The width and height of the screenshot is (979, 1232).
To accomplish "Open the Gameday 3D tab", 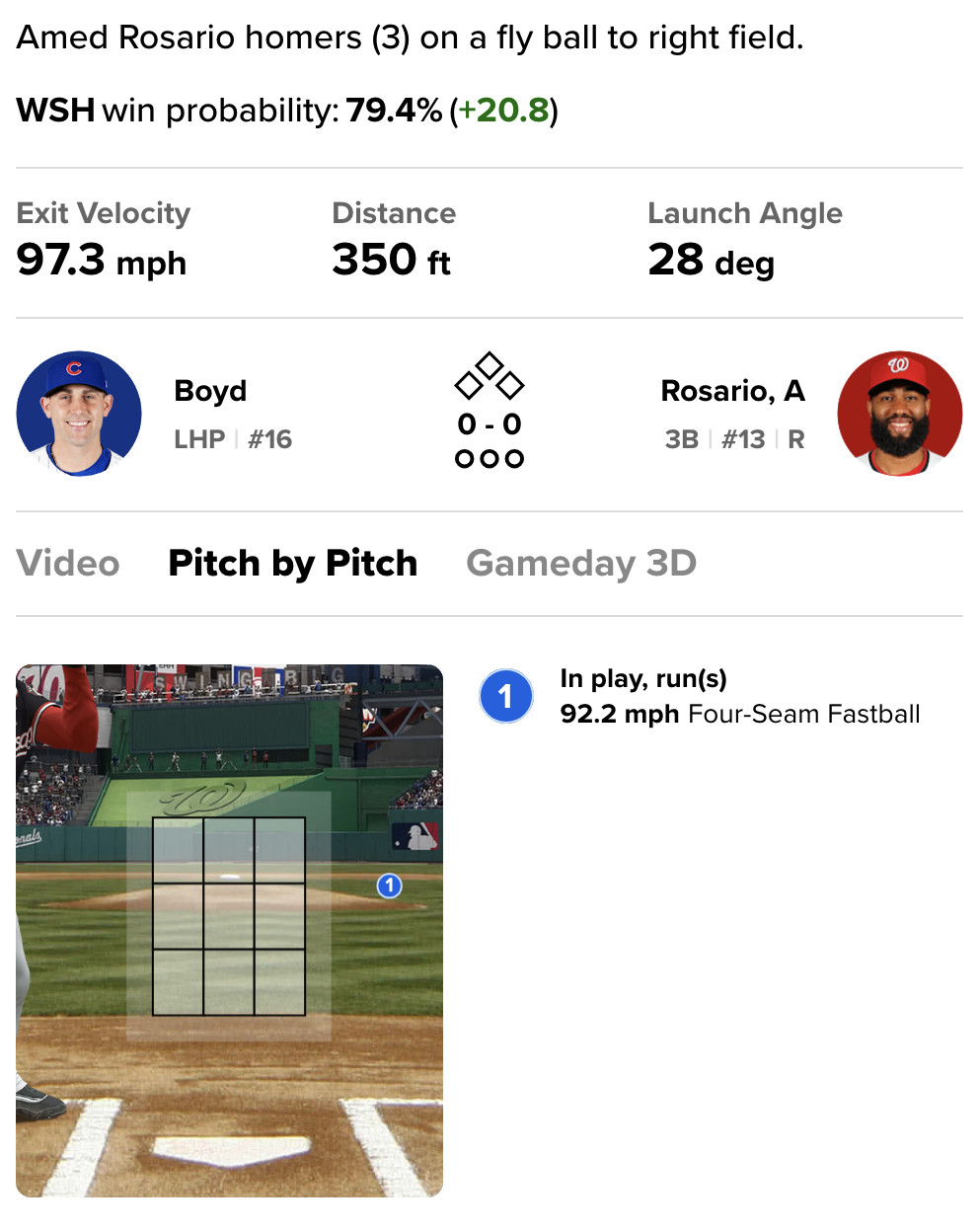I will tap(580, 564).
